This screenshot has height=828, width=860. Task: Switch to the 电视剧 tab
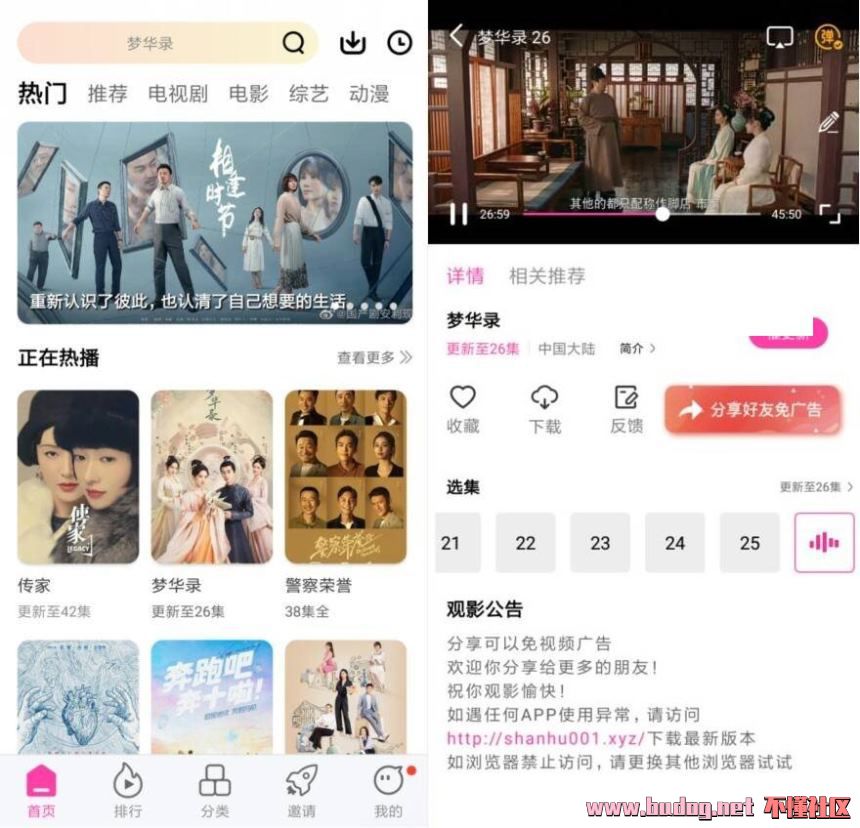178,94
